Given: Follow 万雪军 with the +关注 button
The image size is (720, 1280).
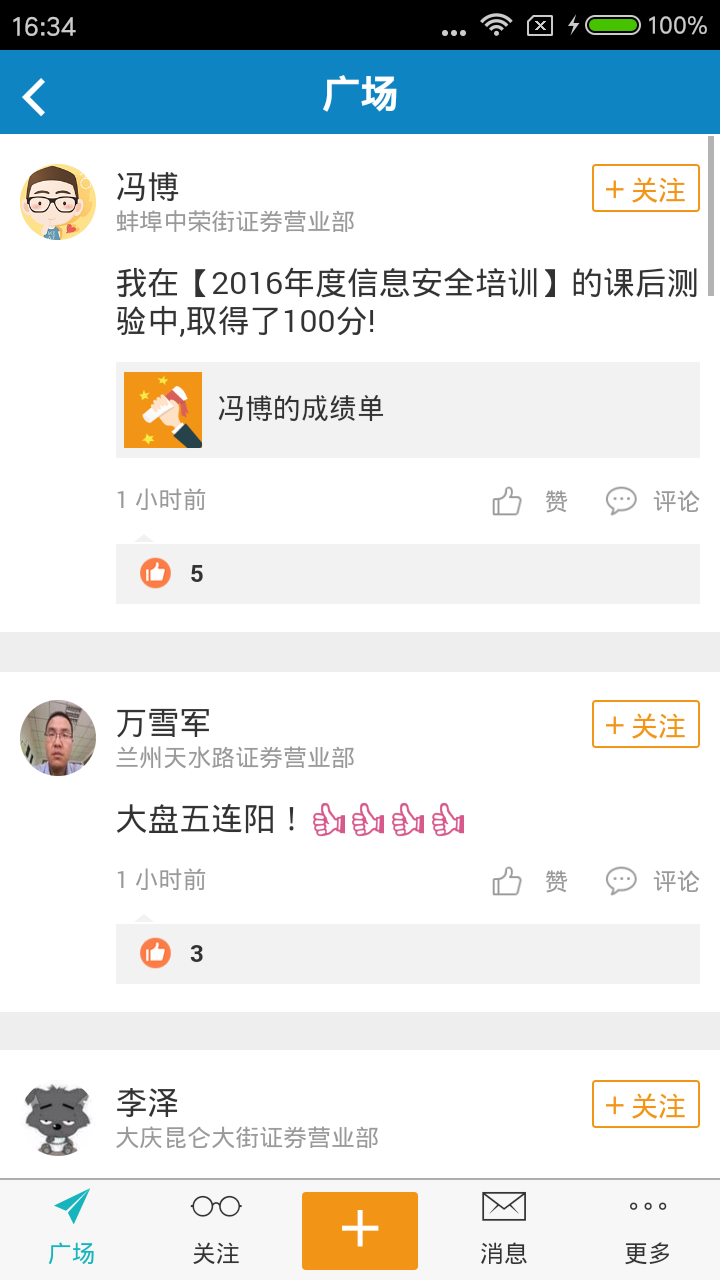Looking at the screenshot, I should coord(645,725).
